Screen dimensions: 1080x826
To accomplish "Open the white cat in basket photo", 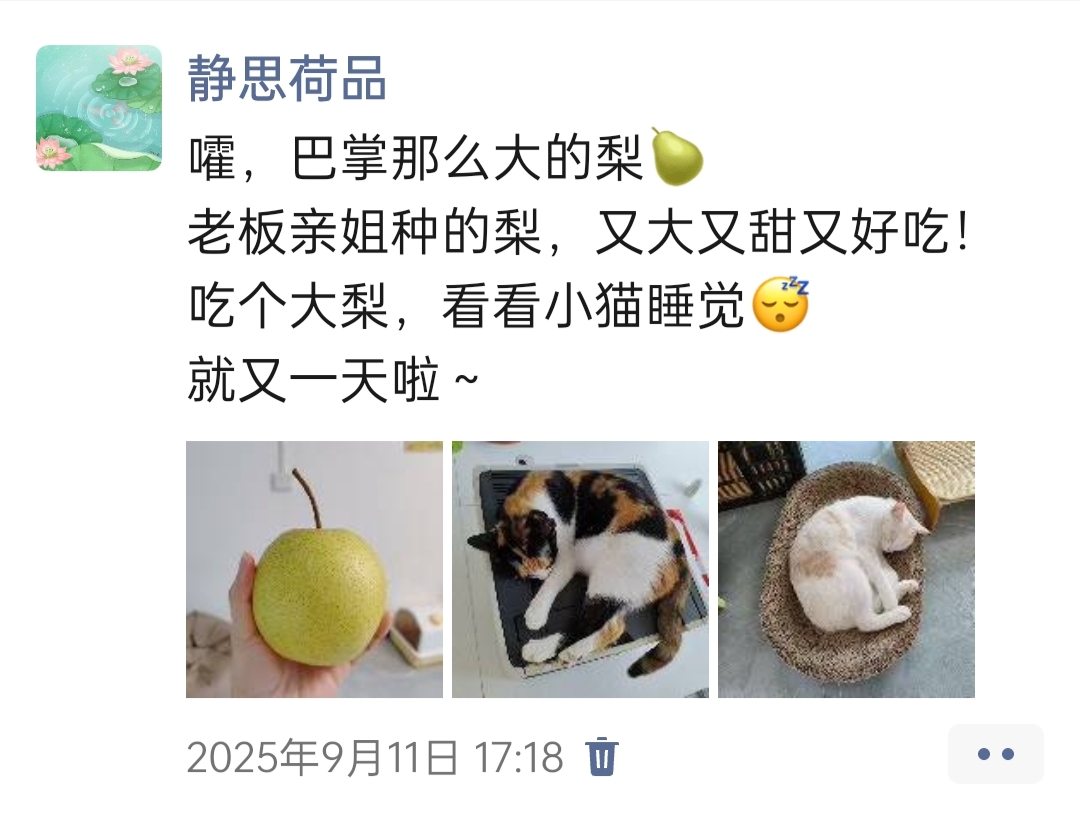I will coord(846,569).
